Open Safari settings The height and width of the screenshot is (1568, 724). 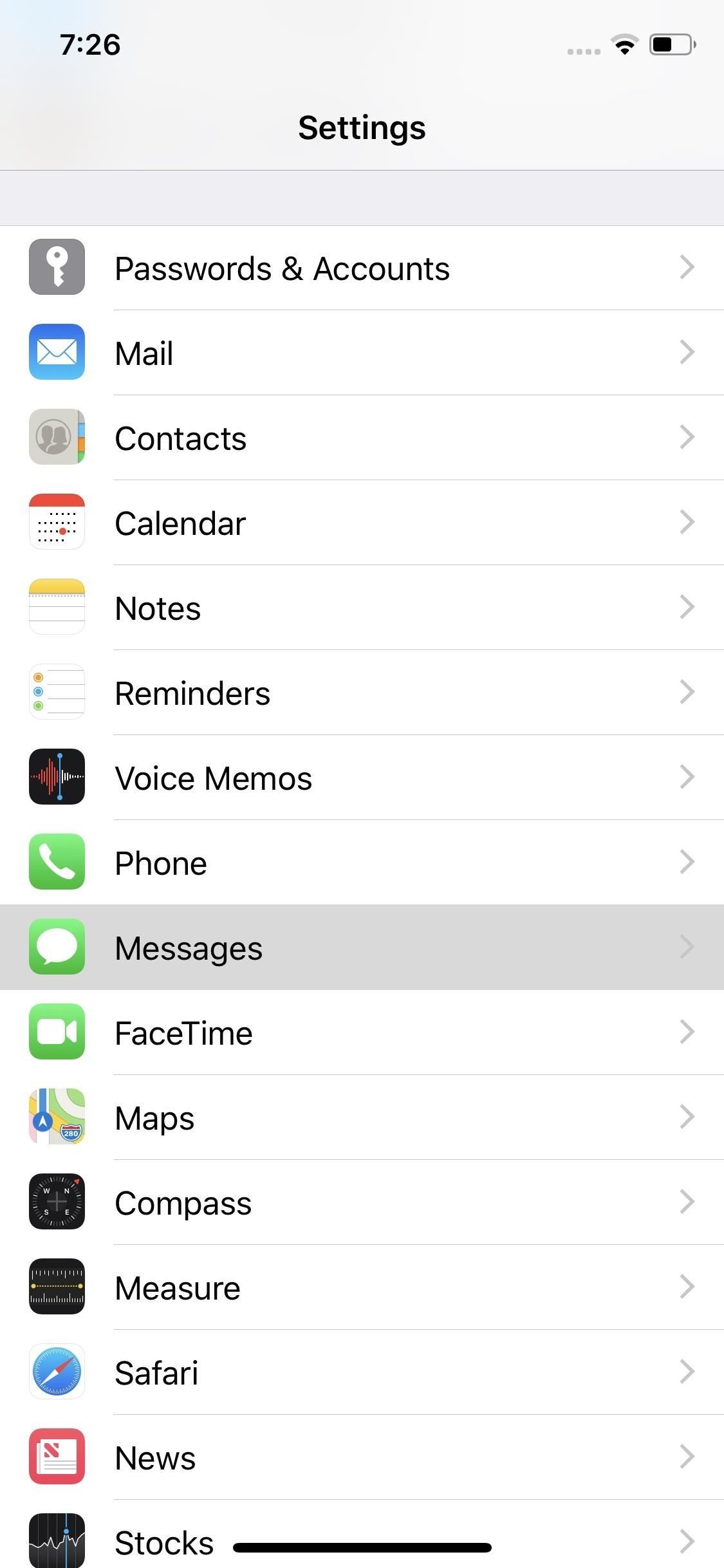pos(362,1372)
